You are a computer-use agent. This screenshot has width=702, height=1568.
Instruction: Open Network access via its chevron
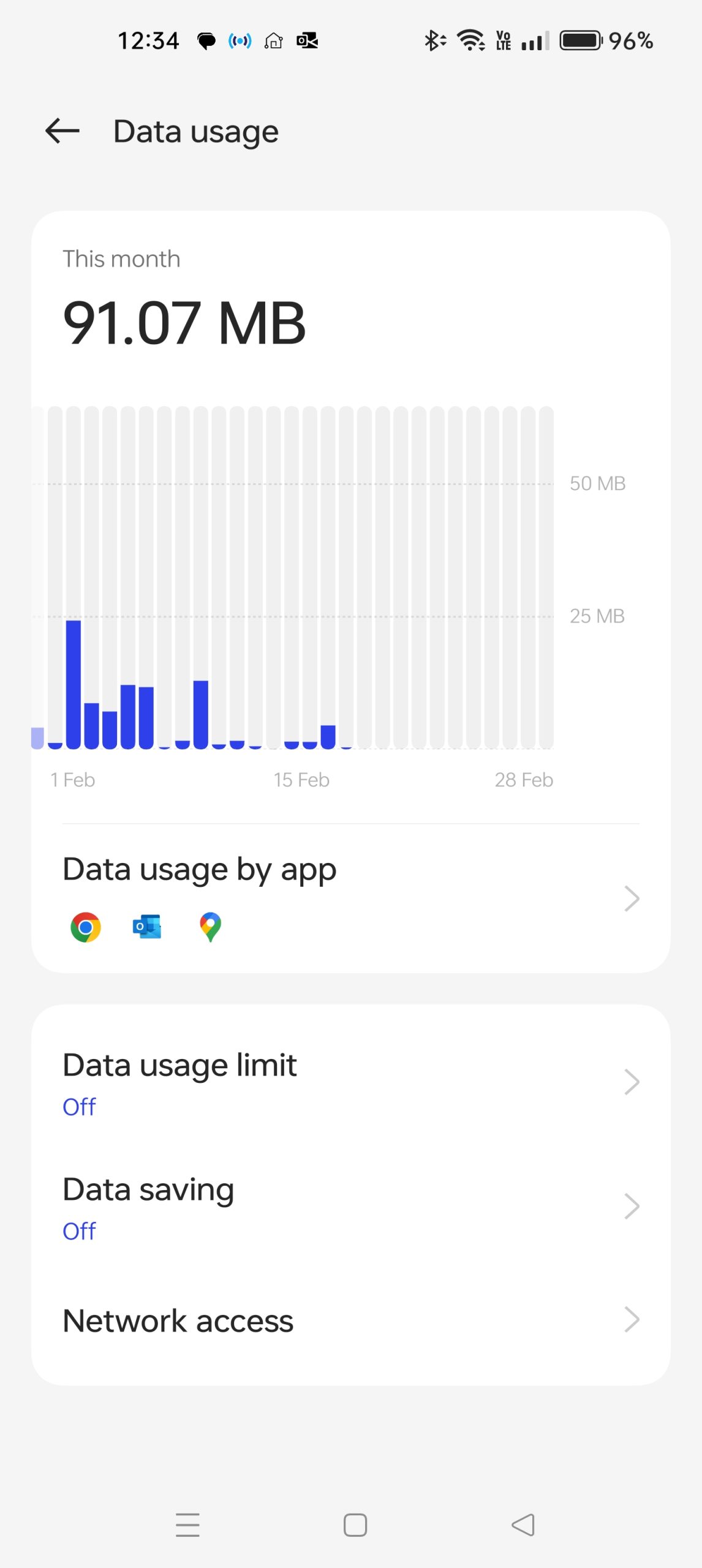[632, 1320]
